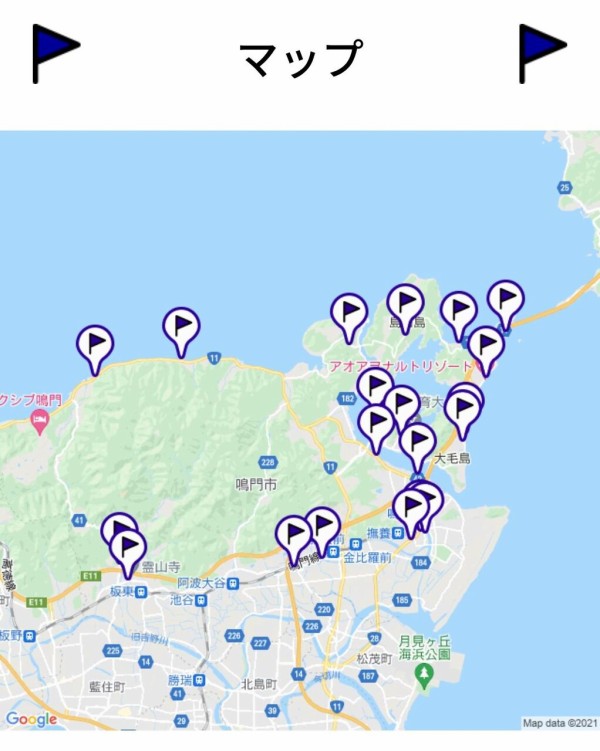This screenshot has width=600, height=751.
Task: Tap the flag icon right of the マップ title
Action: [541, 52]
